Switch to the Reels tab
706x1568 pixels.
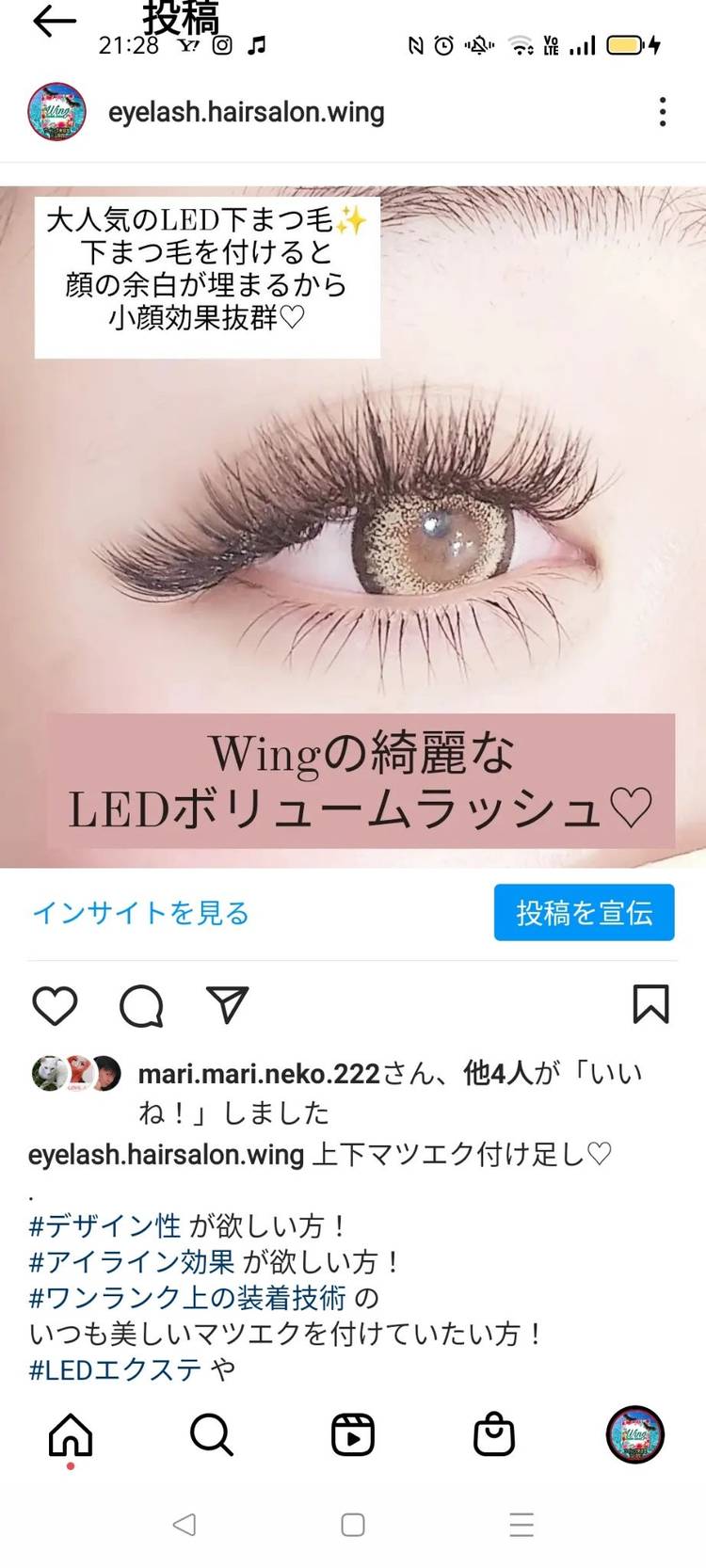[x=353, y=1435]
